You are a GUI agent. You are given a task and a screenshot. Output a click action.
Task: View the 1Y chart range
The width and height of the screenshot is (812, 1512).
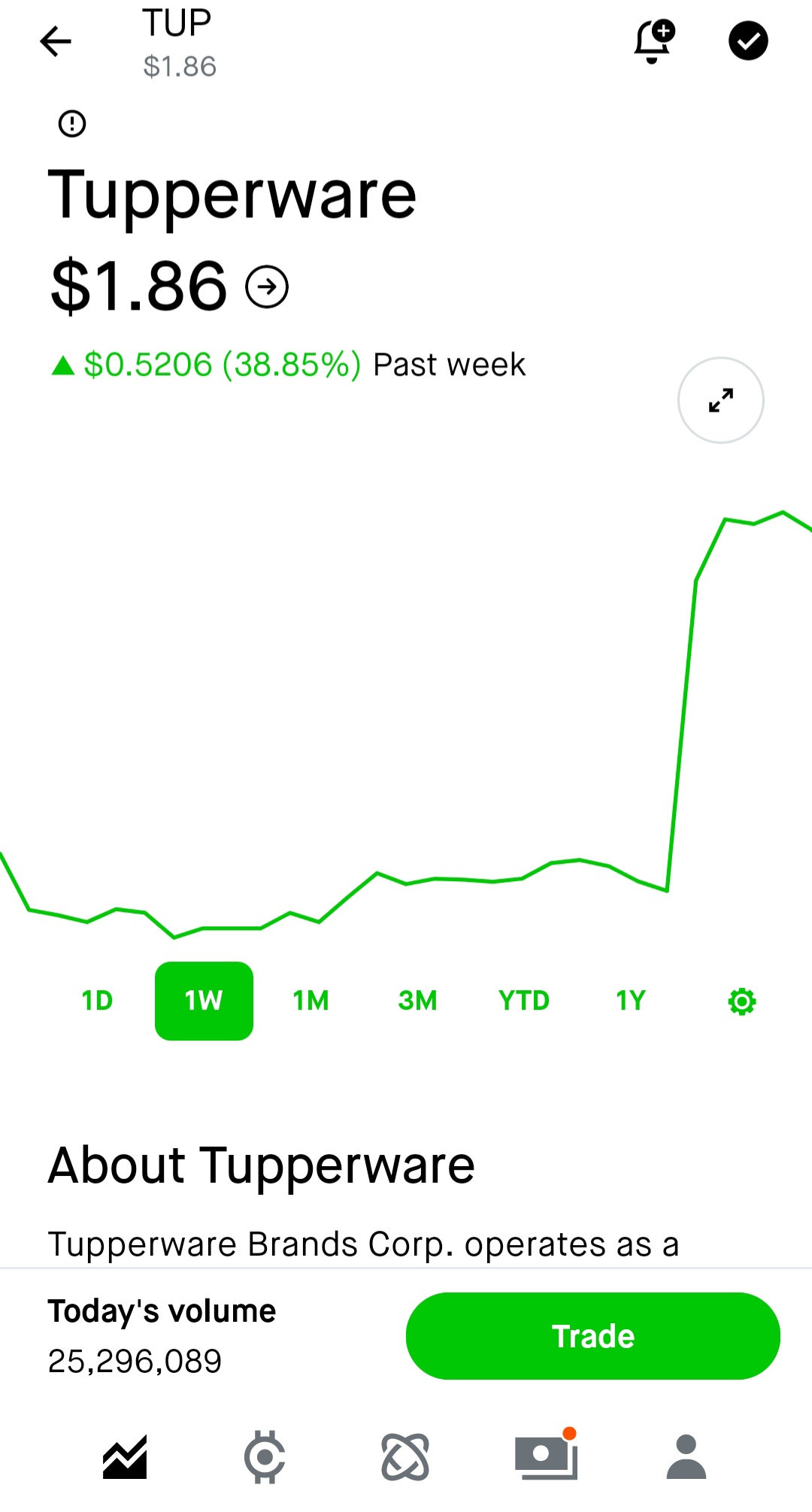tap(631, 1001)
